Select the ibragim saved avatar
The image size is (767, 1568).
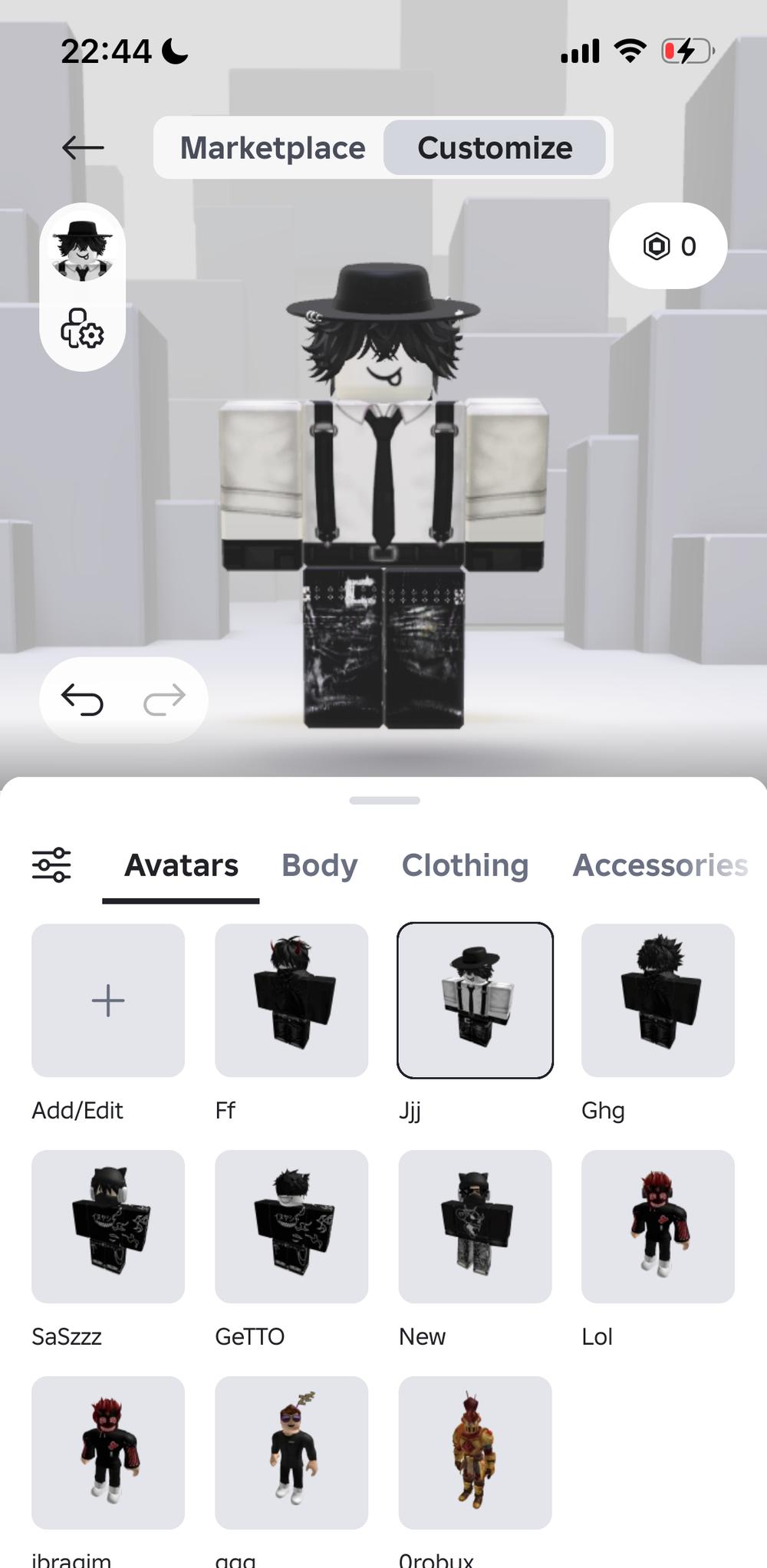[x=108, y=1451]
